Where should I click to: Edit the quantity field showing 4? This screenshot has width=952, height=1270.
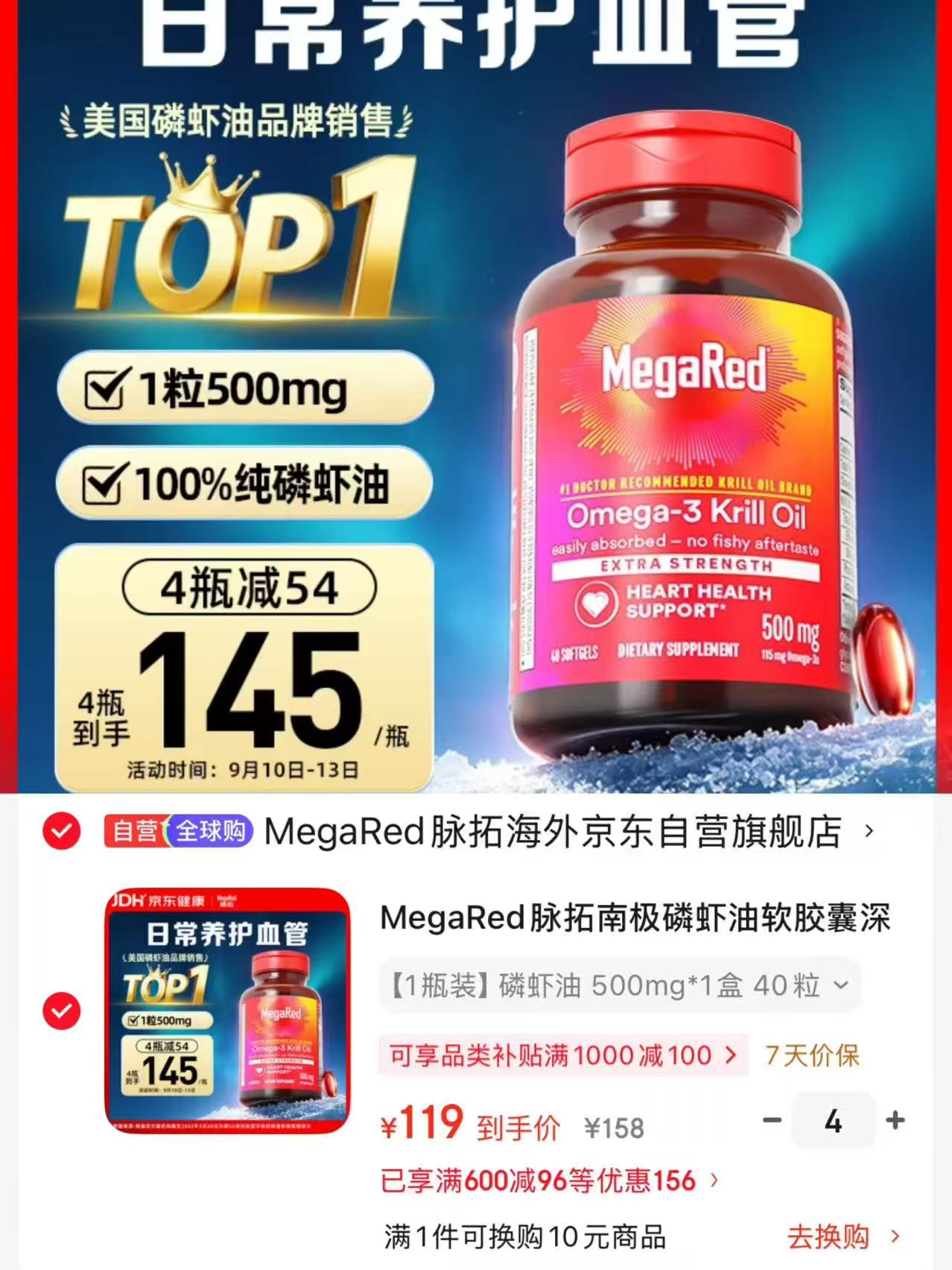coord(833,1121)
